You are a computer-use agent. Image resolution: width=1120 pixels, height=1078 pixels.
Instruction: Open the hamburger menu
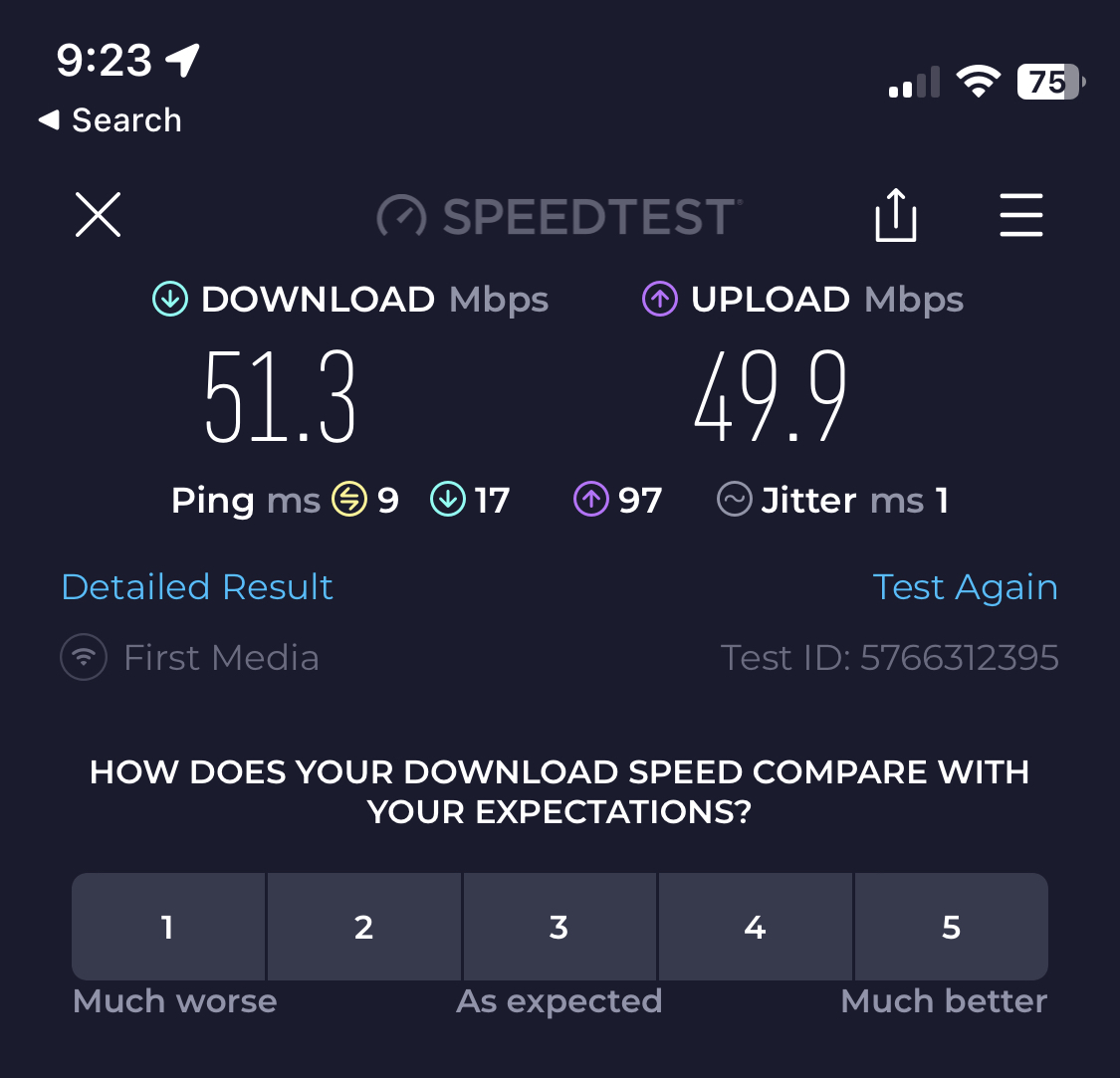click(1020, 215)
